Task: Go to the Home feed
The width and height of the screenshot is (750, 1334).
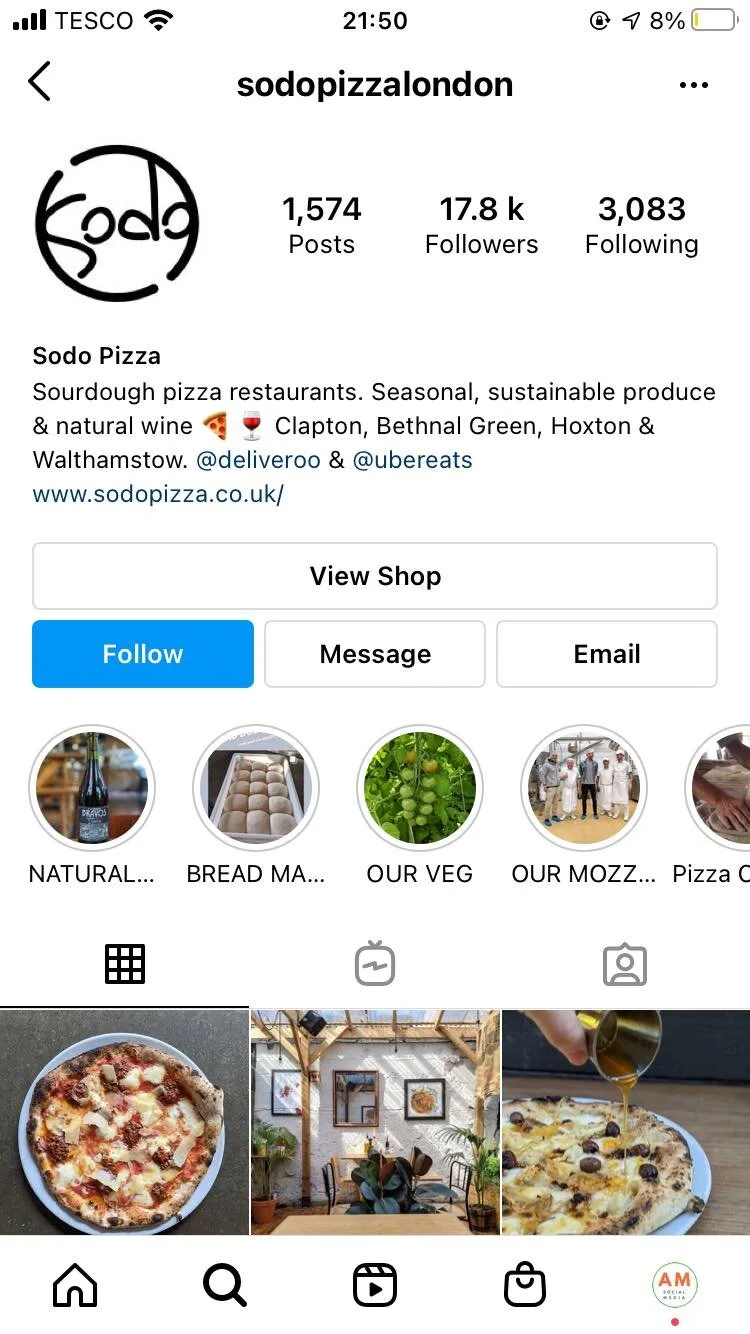Action: click(75, 1285)
